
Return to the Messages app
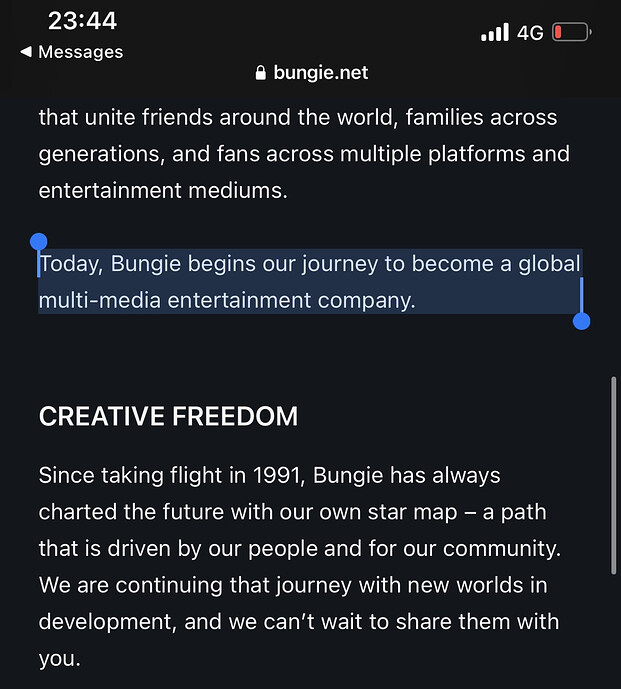(x=71, y=52)
